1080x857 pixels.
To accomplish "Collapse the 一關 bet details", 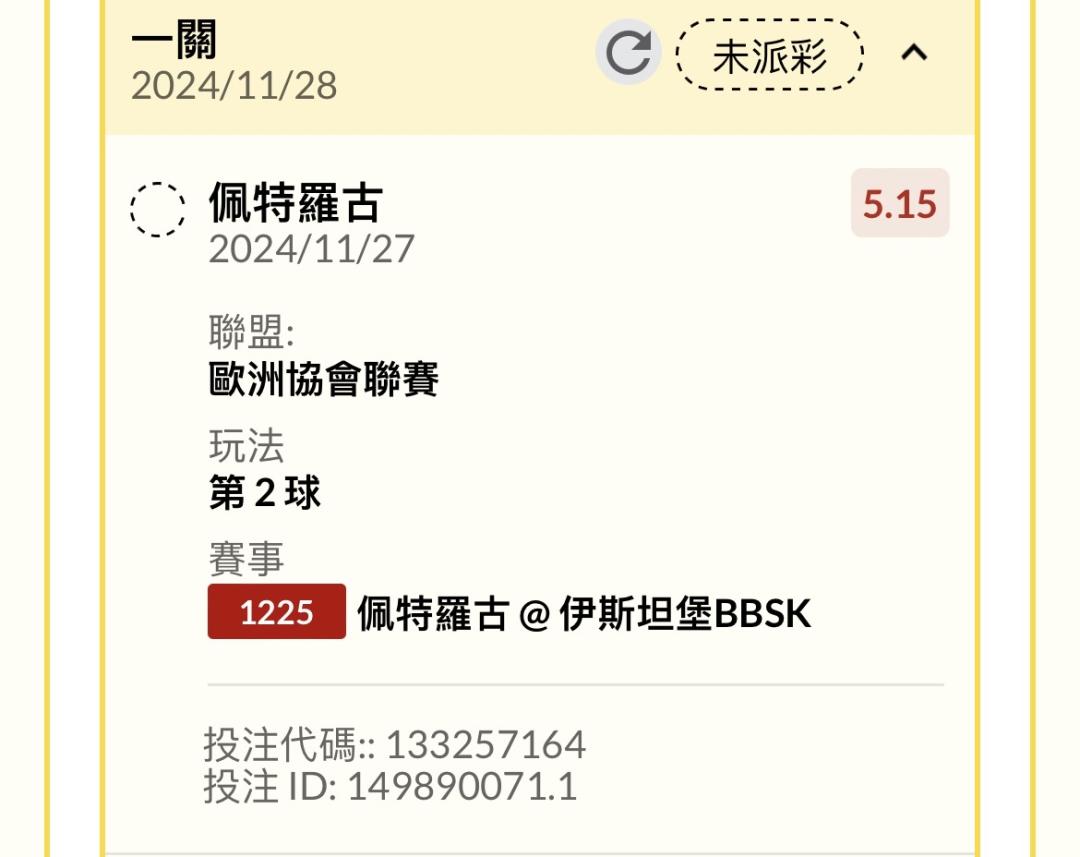I will (x=914, y=54).
